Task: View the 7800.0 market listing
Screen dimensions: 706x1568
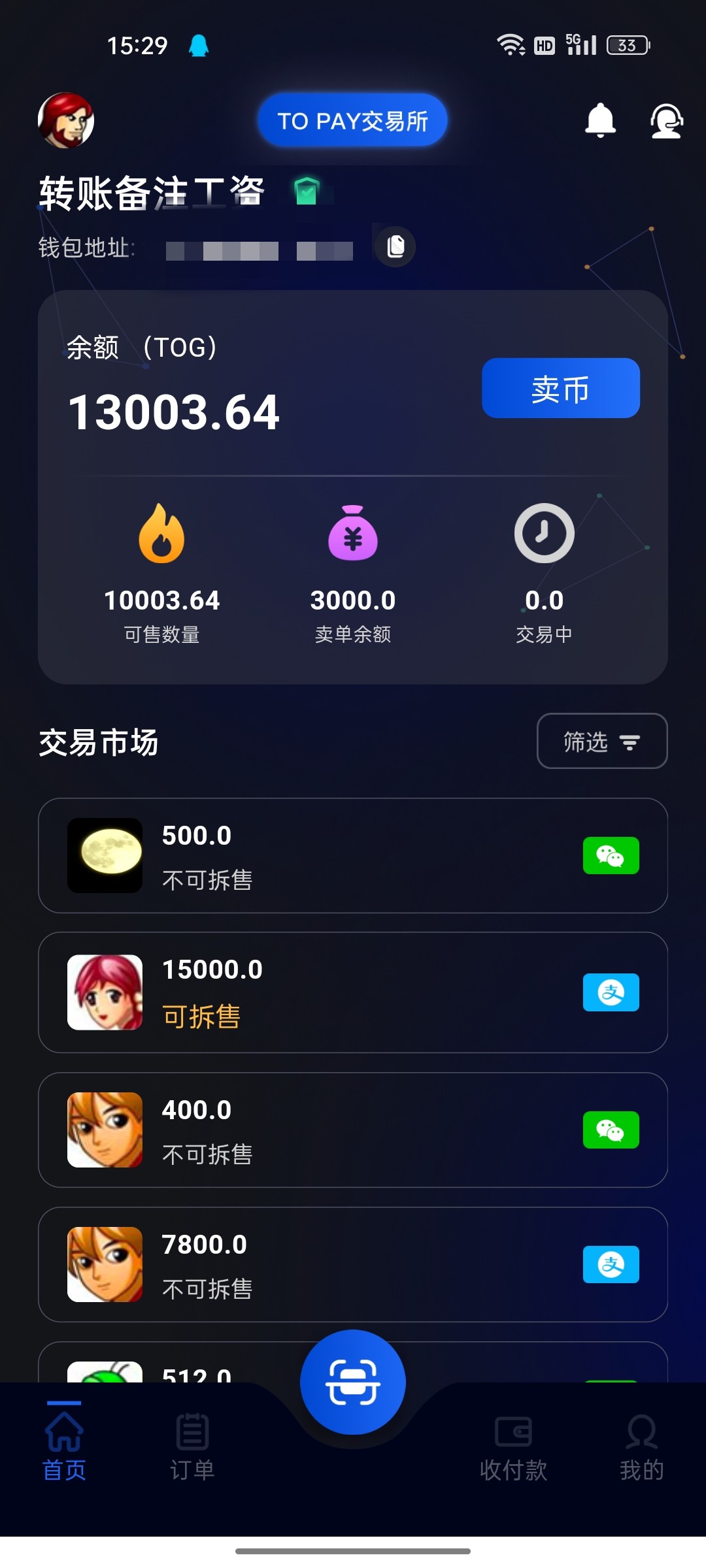Action: coord(353,1264)
